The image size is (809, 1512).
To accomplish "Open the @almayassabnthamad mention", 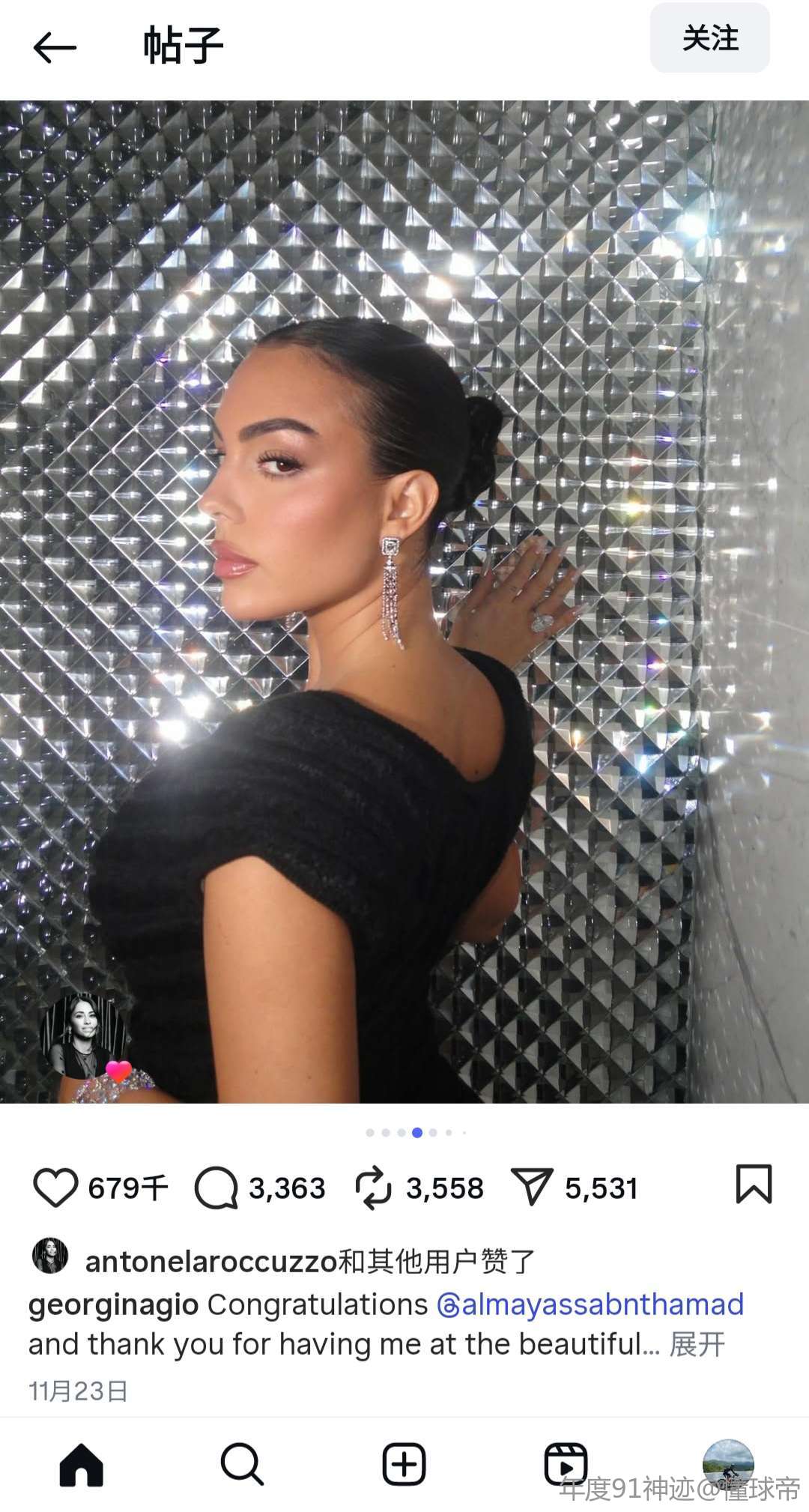I will pyautogui.click(x=590, y=1304).
